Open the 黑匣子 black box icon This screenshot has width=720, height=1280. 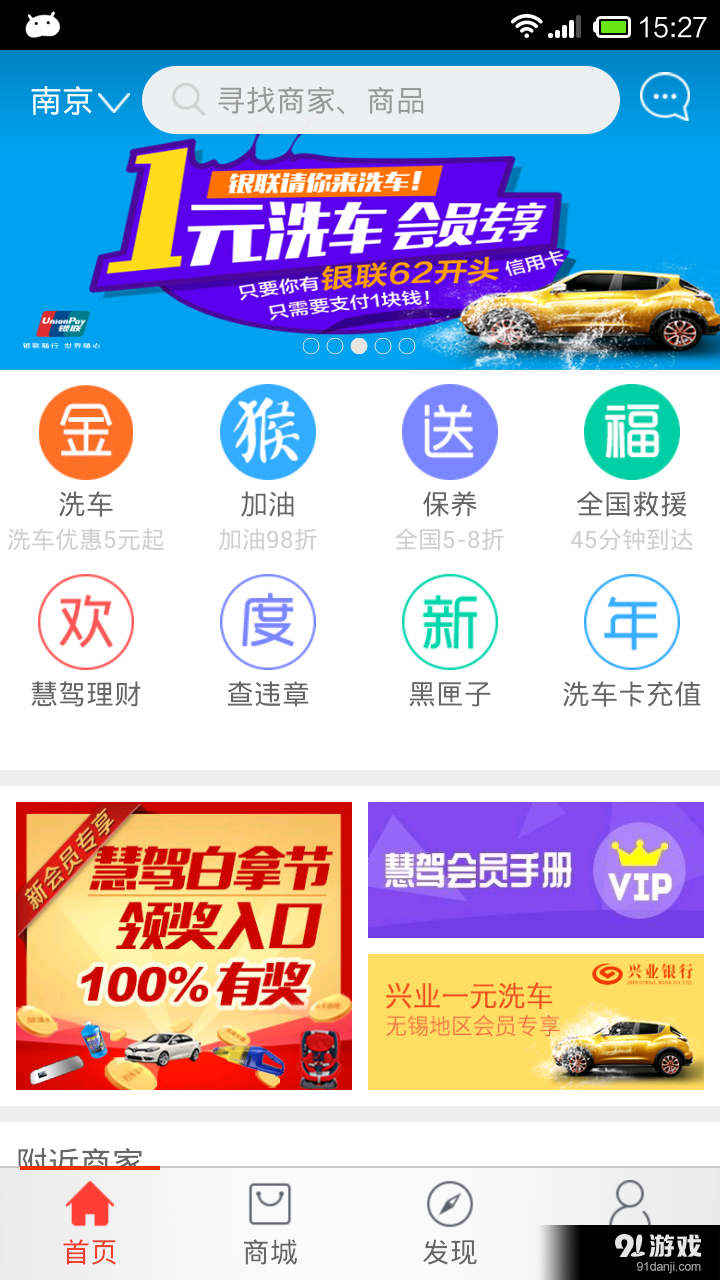(x=449, y=621)
